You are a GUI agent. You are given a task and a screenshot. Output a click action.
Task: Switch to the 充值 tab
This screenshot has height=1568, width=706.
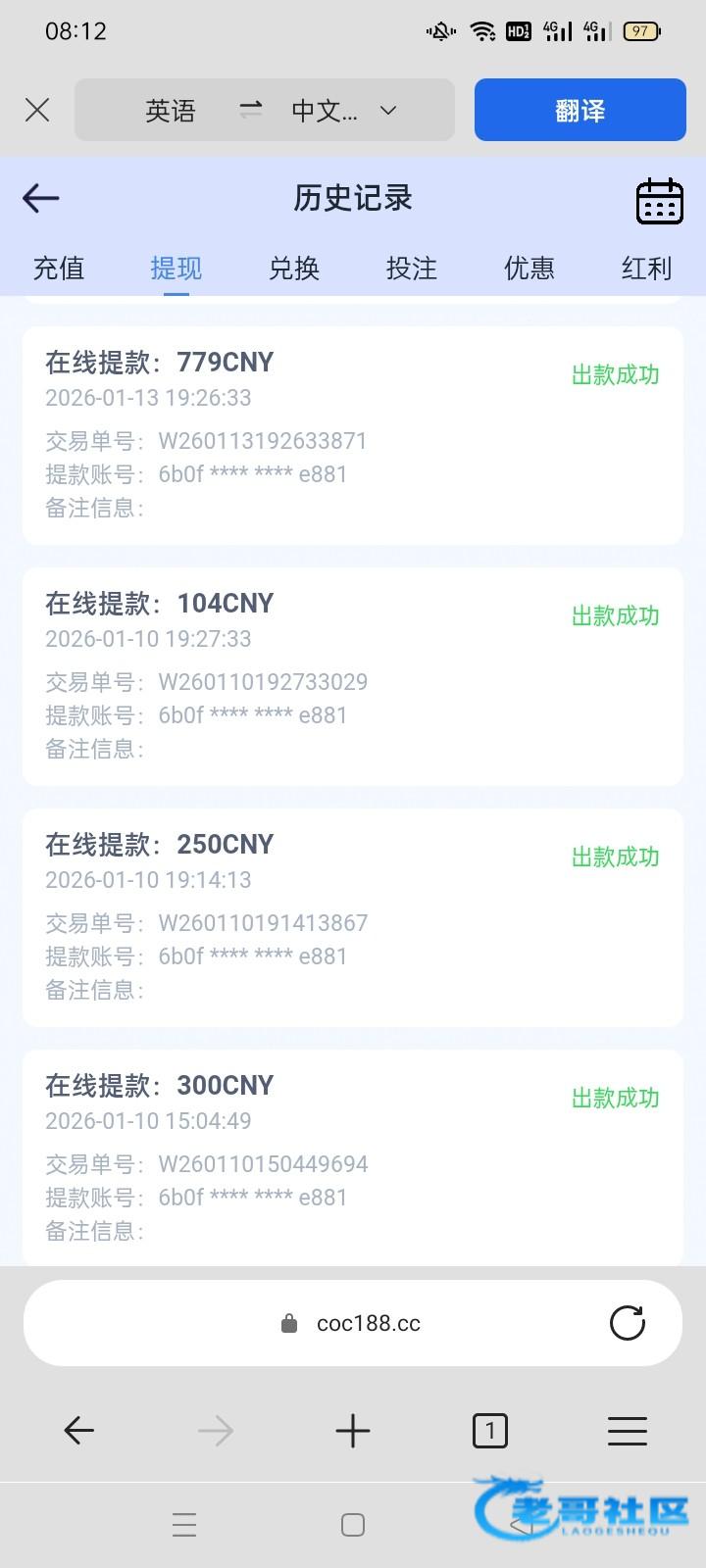pyautogui.click(x=59, y=269)
